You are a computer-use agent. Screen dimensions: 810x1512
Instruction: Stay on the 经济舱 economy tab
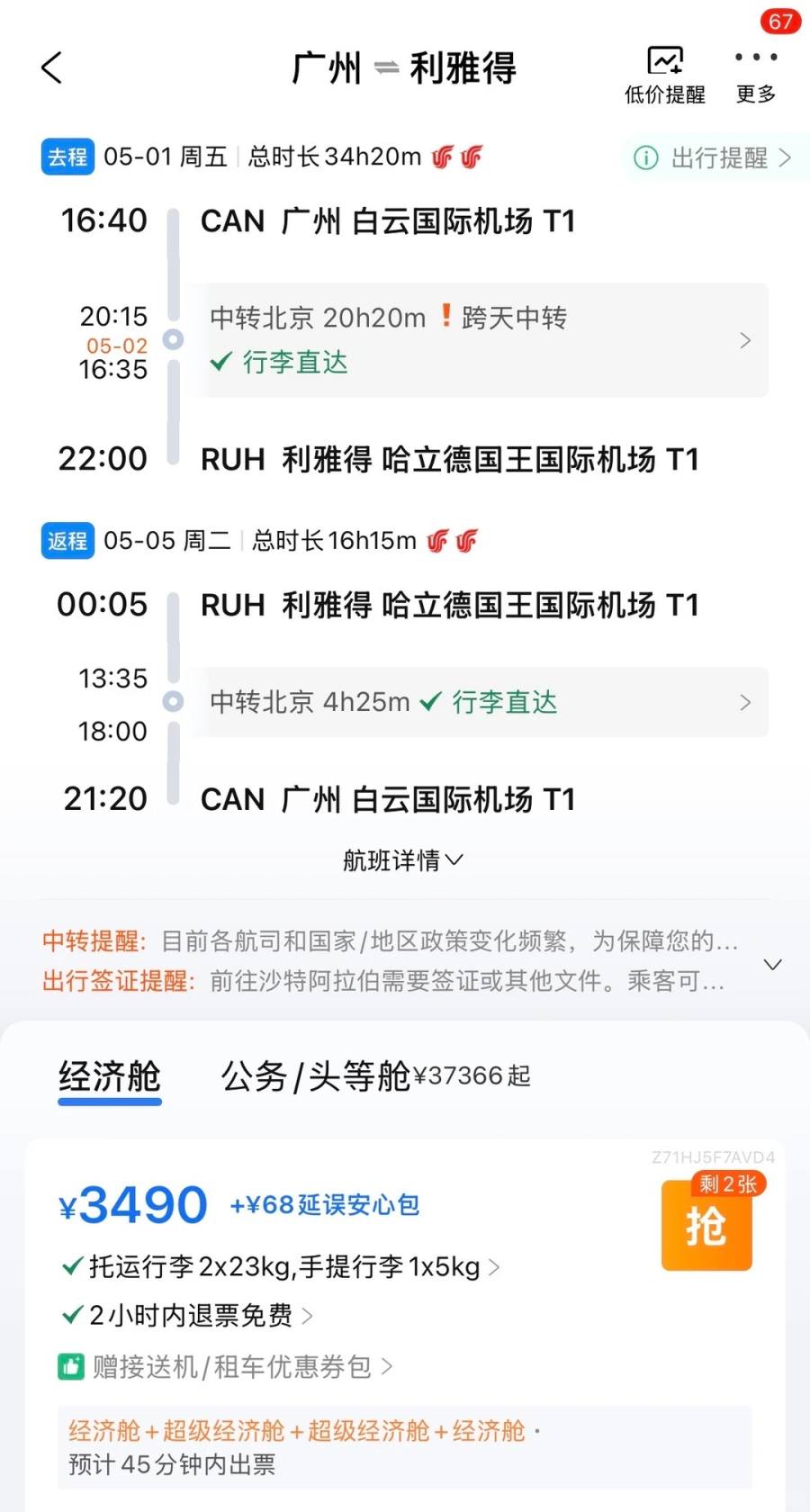pos(110,1077)
